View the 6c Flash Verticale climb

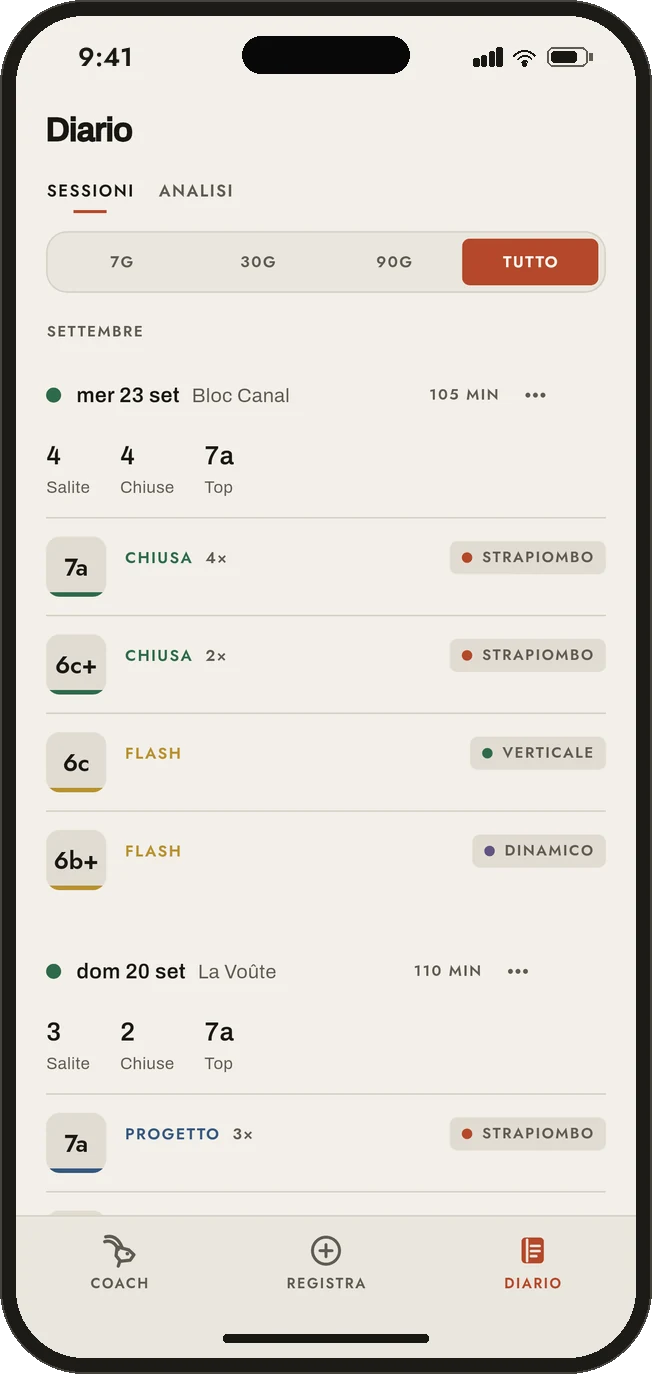326,763
